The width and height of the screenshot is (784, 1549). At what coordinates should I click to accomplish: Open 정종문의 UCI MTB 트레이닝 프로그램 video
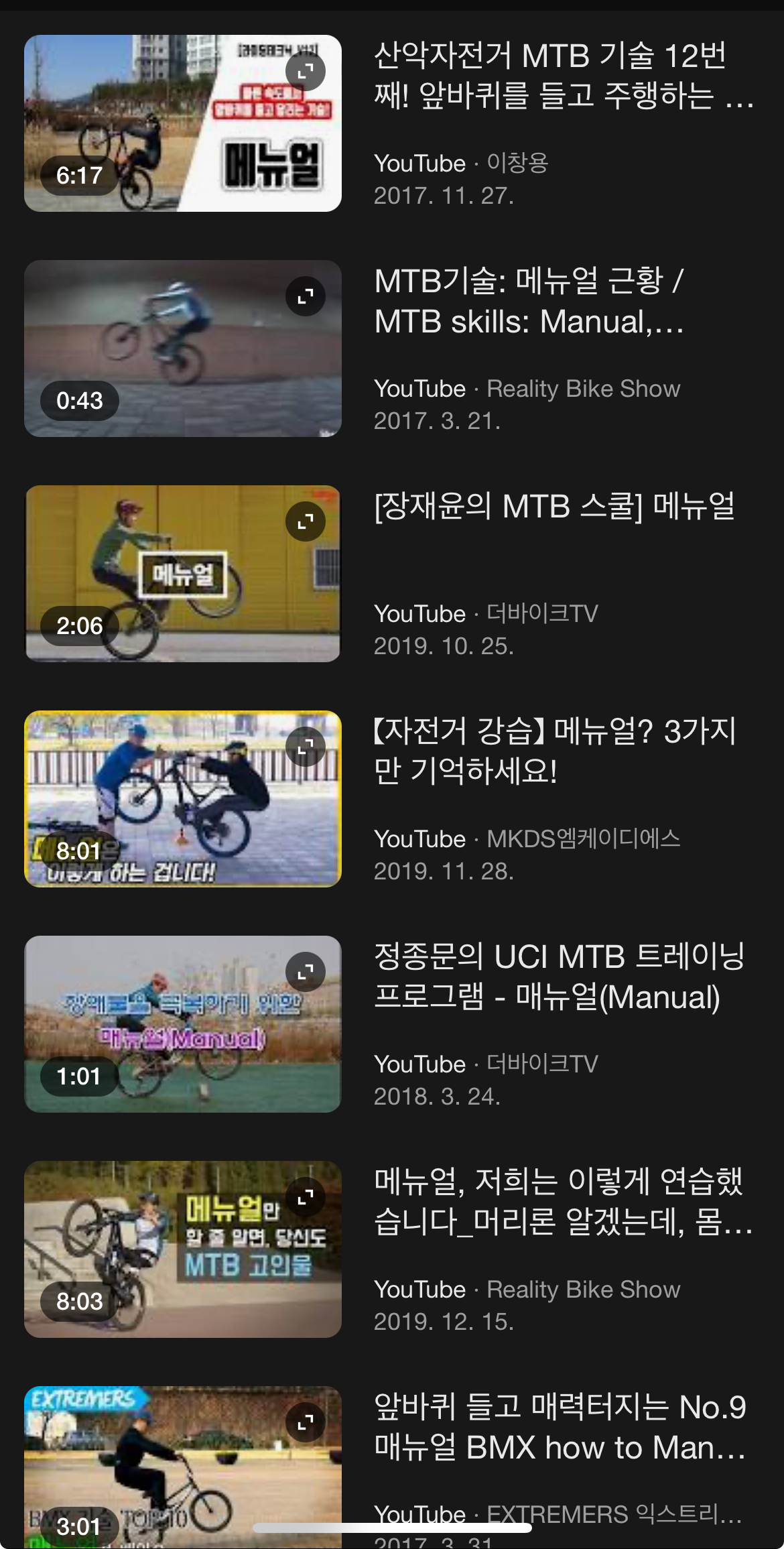pos(559,977)
